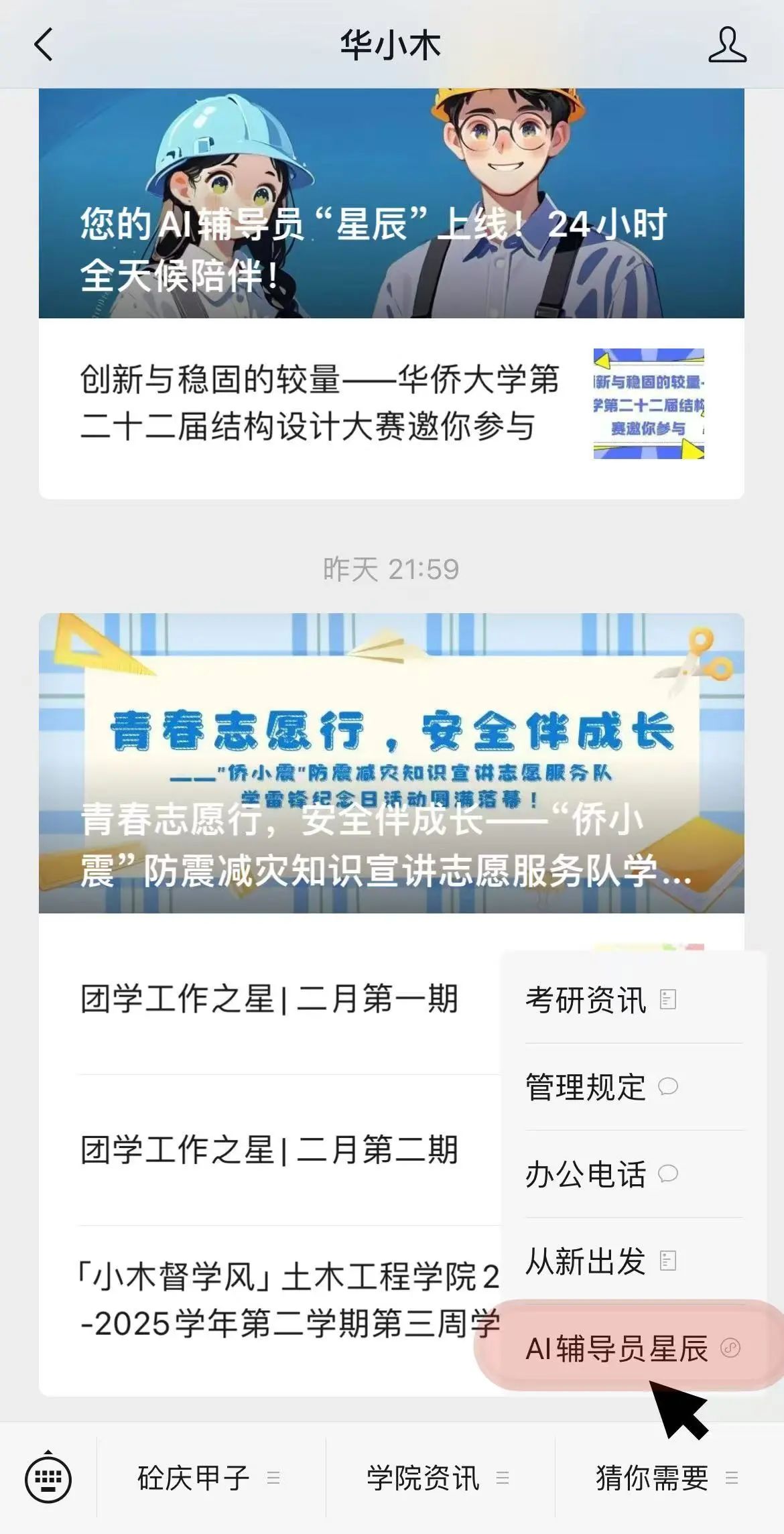Screen dimensions: 784x1534
Task: Open 从新出发 from the popup menu
Action: 600,1261
